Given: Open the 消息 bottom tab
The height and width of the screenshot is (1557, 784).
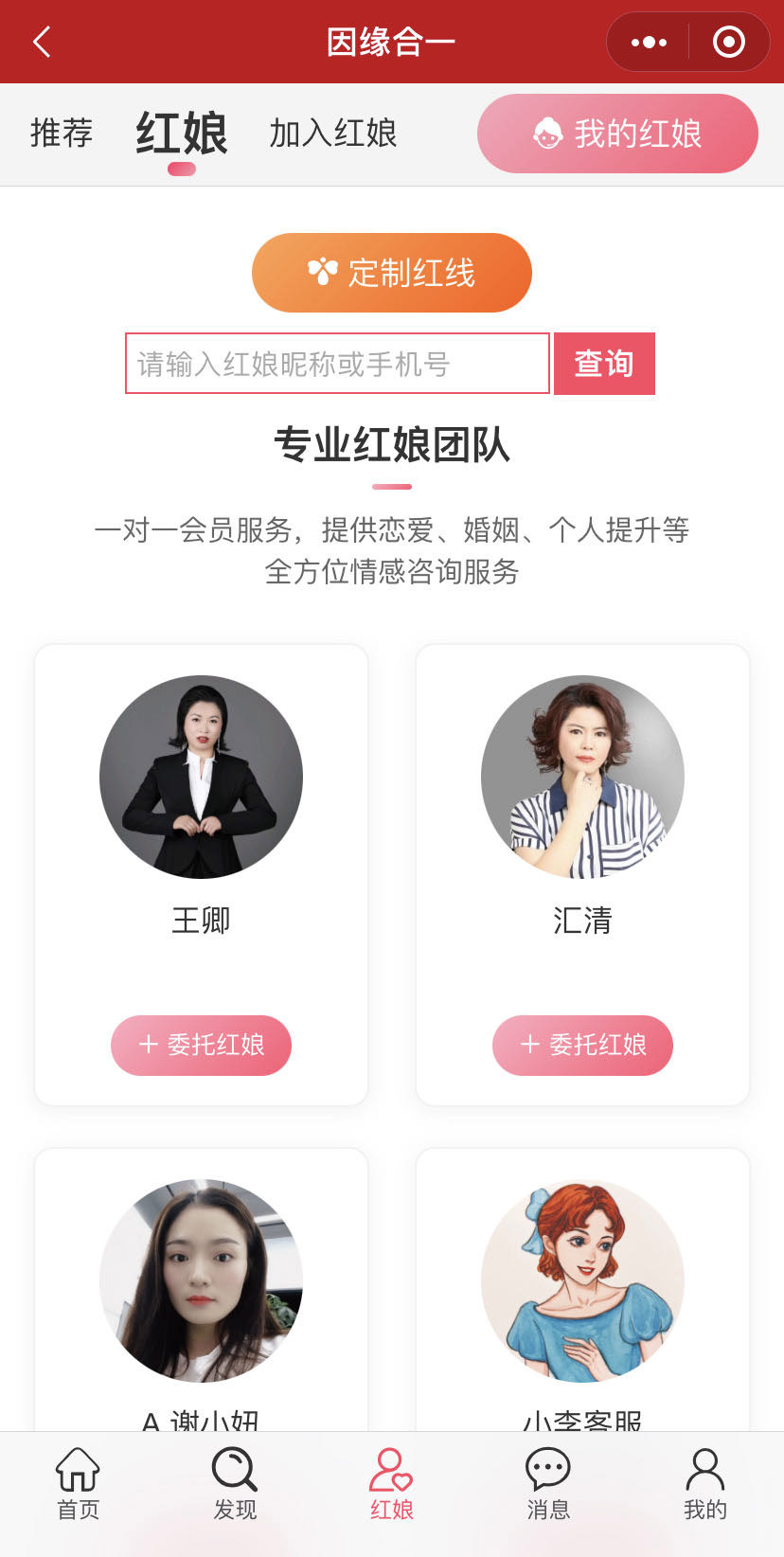Looking at the screenshot, I should click(548, 1484).
